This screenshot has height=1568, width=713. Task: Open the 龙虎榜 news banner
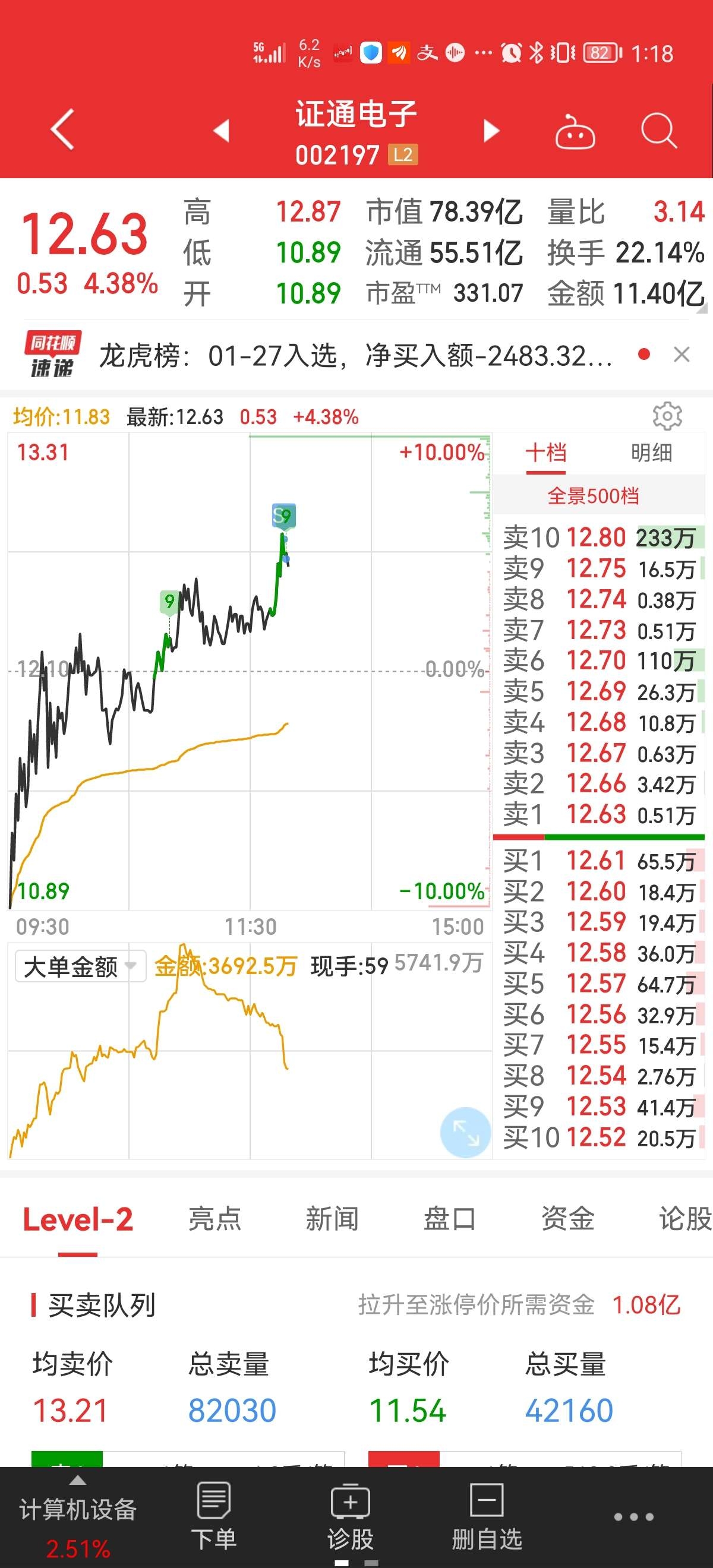(355, 356)
